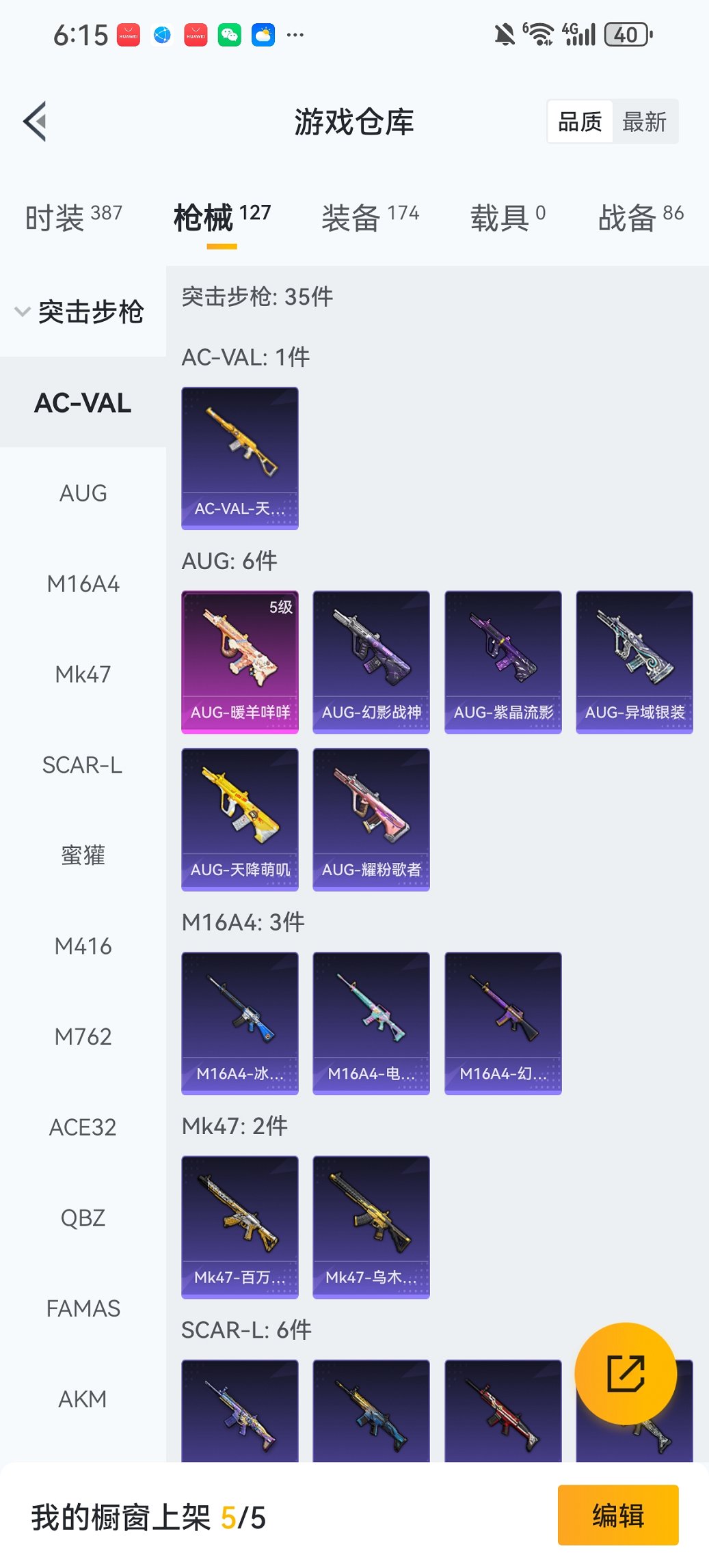
Task: Switch to the 载具 tab
Action: tap(507, 217)
